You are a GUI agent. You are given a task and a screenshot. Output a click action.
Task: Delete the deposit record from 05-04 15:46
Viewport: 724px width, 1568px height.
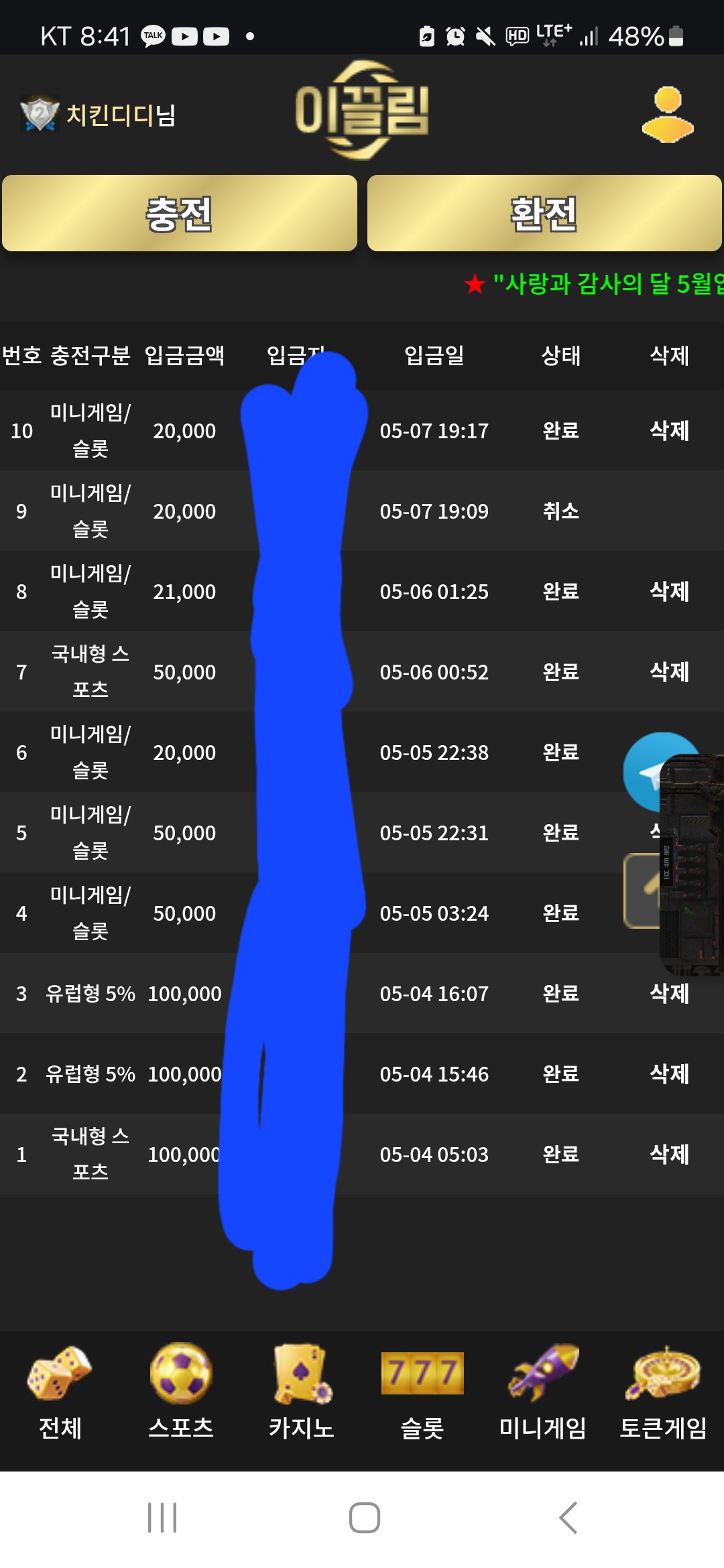pos(669,1073)
